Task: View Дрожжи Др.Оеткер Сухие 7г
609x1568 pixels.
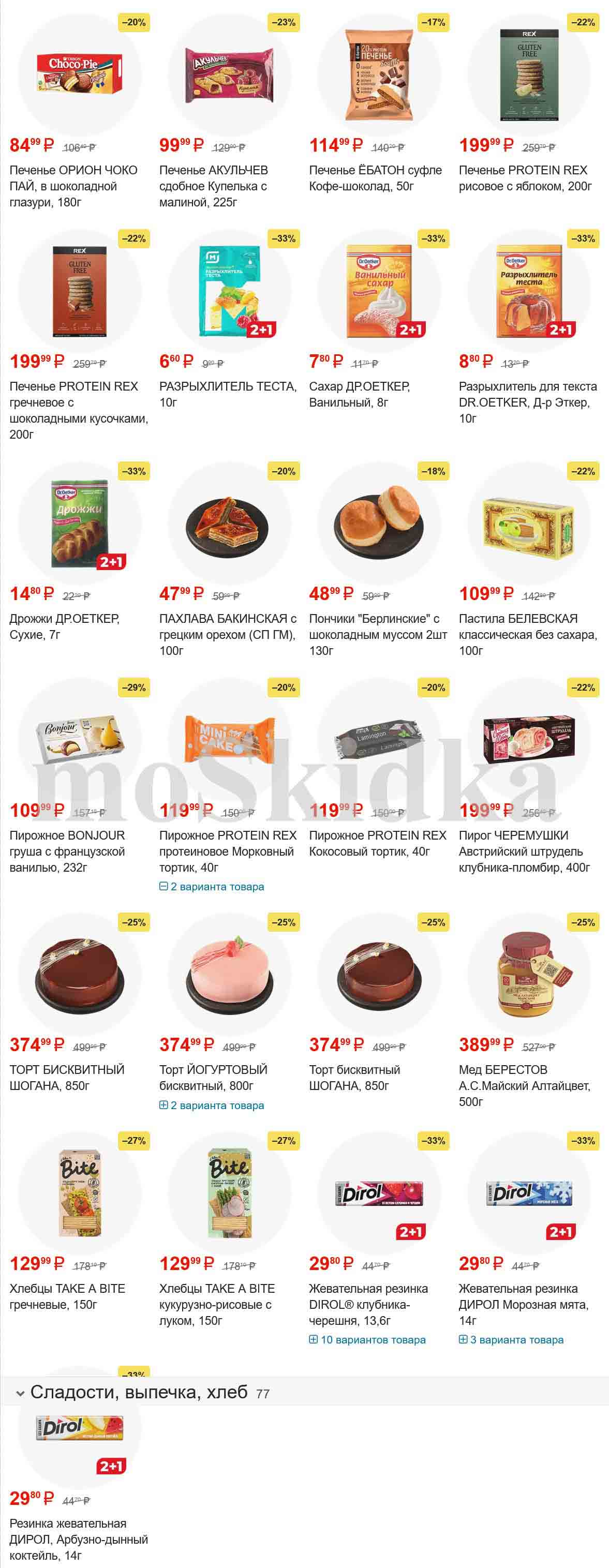Action: (x=64, y=626)
